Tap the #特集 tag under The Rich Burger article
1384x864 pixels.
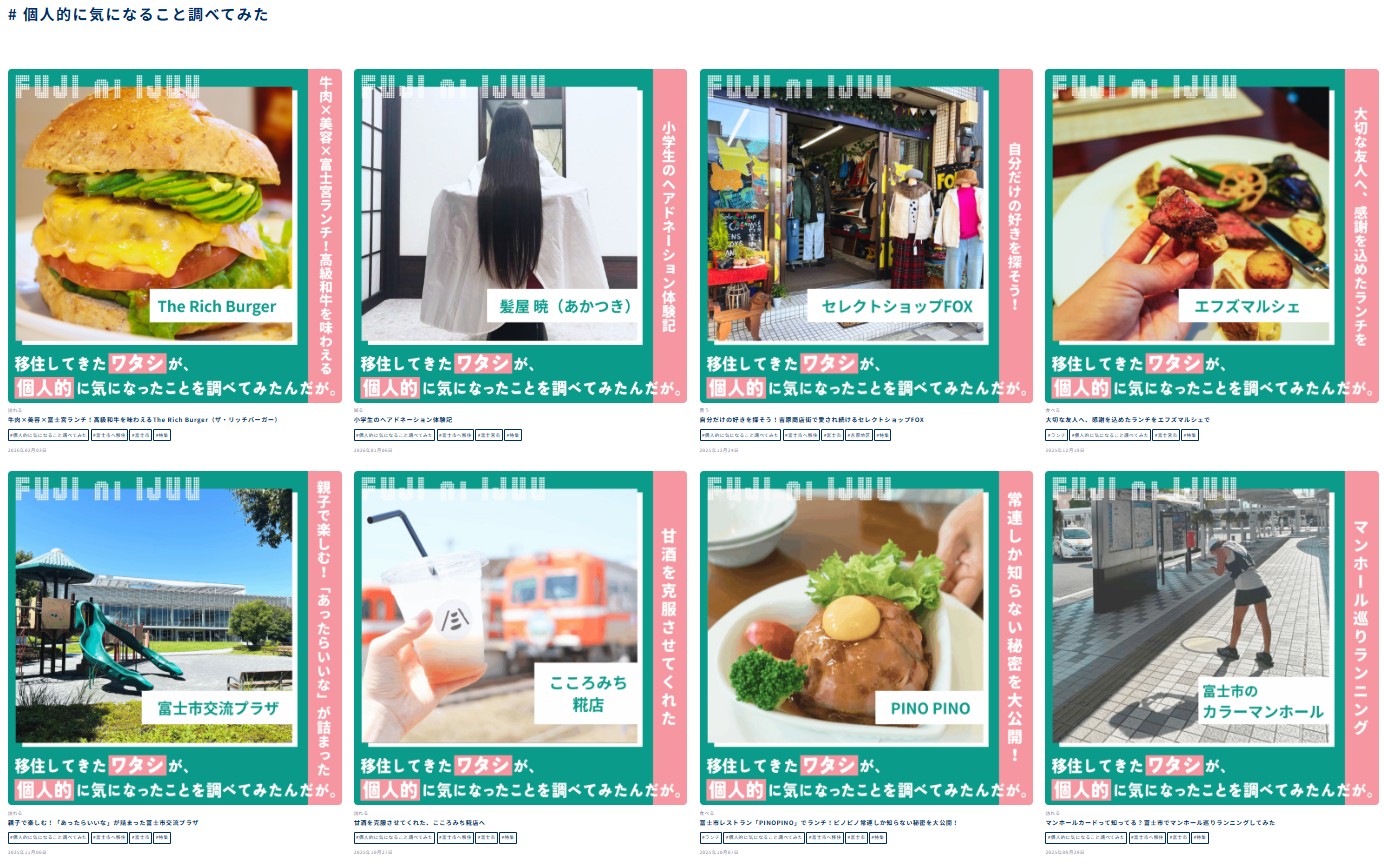click(x=163, y=435)
